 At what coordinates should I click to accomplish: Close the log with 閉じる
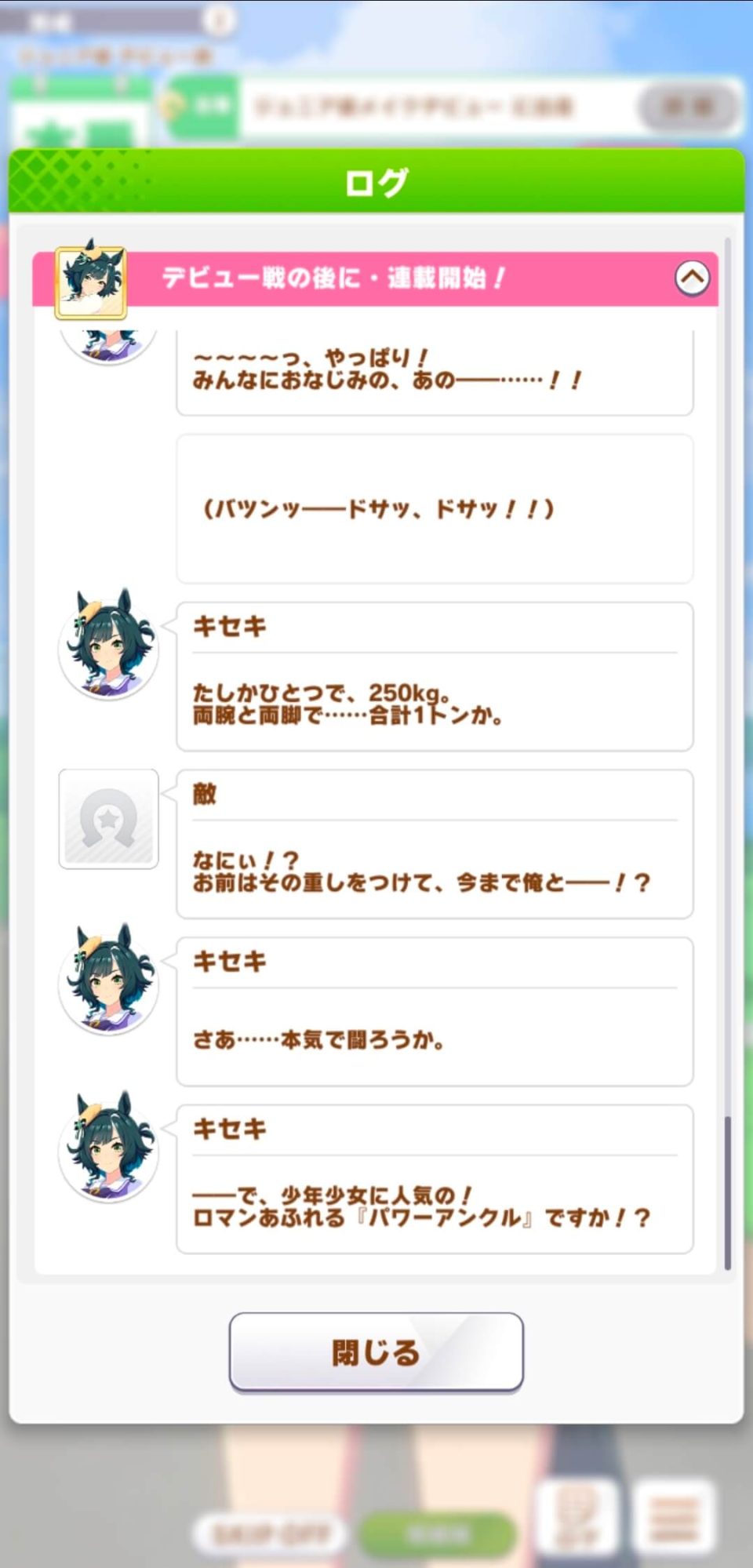pos(376,1352)
